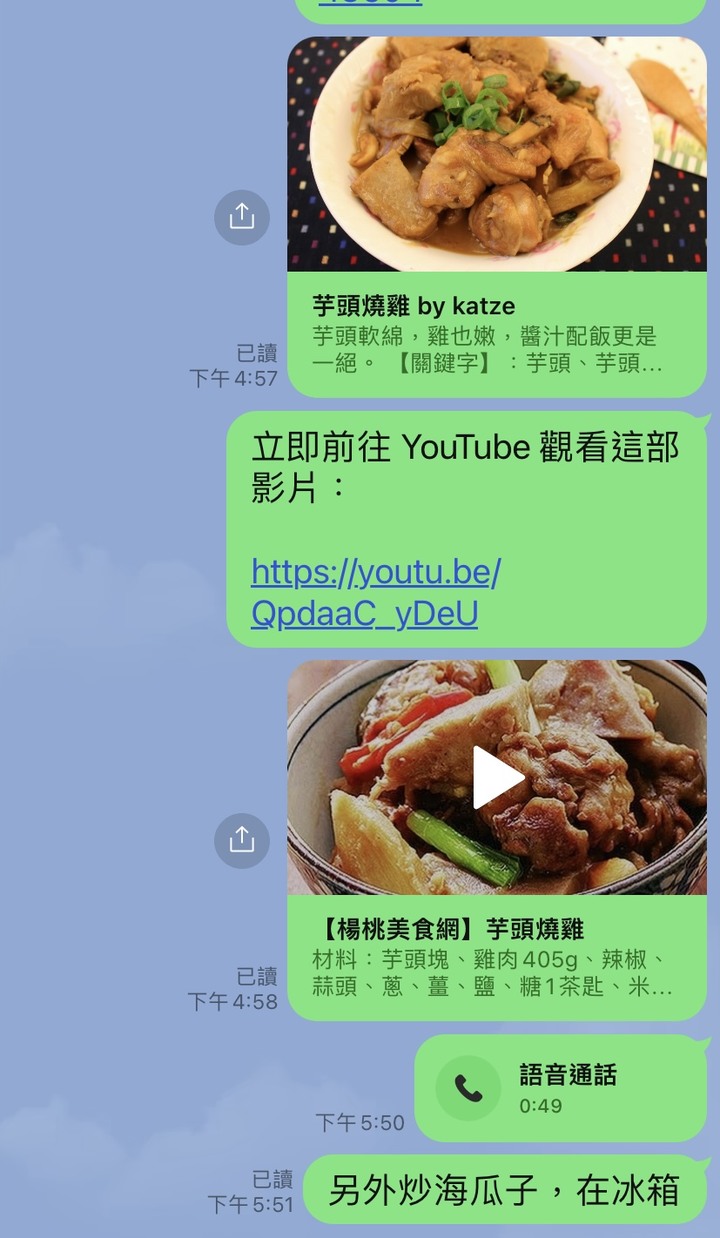Play the 楊桃美食網 芋頭燒雞 video
The height and width of the screenshot is (1238, 720).
coord(497,778)
